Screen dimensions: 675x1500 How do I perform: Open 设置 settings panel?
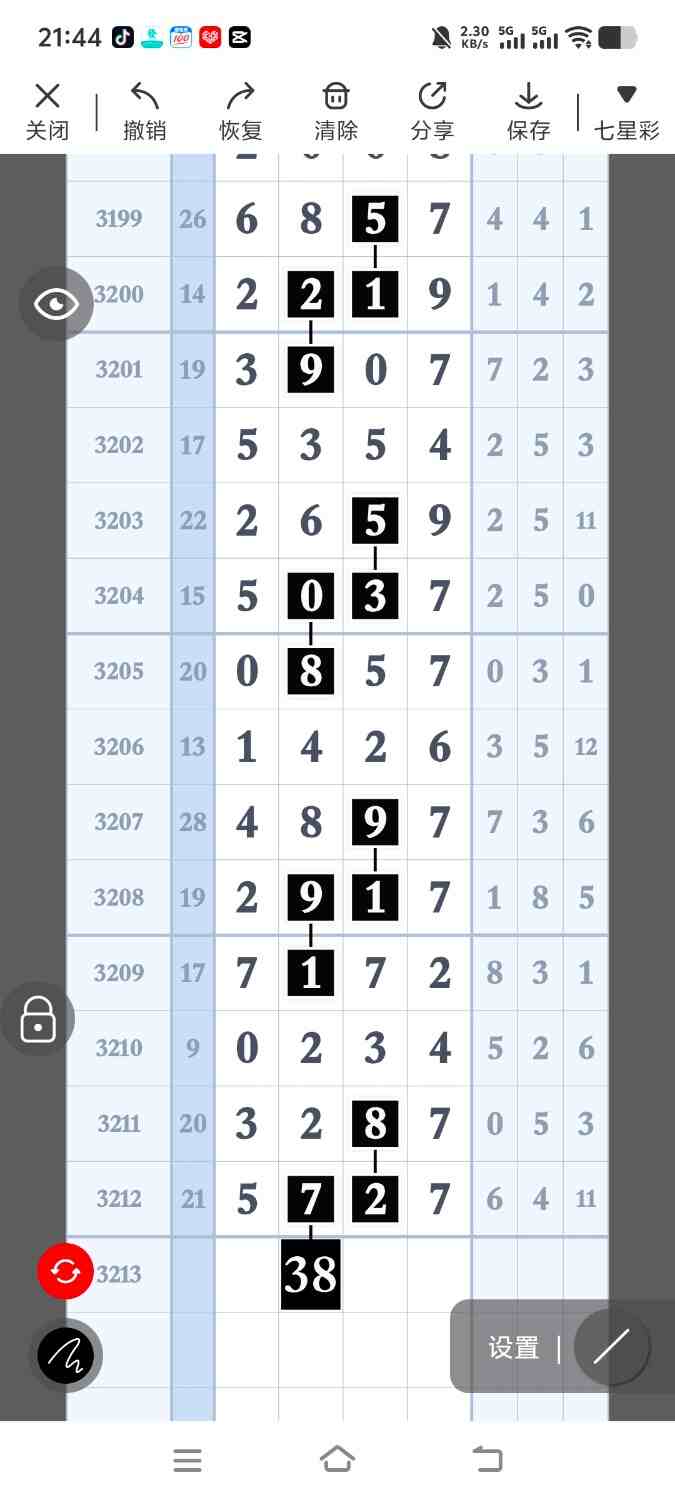[x=514, y=1348]
